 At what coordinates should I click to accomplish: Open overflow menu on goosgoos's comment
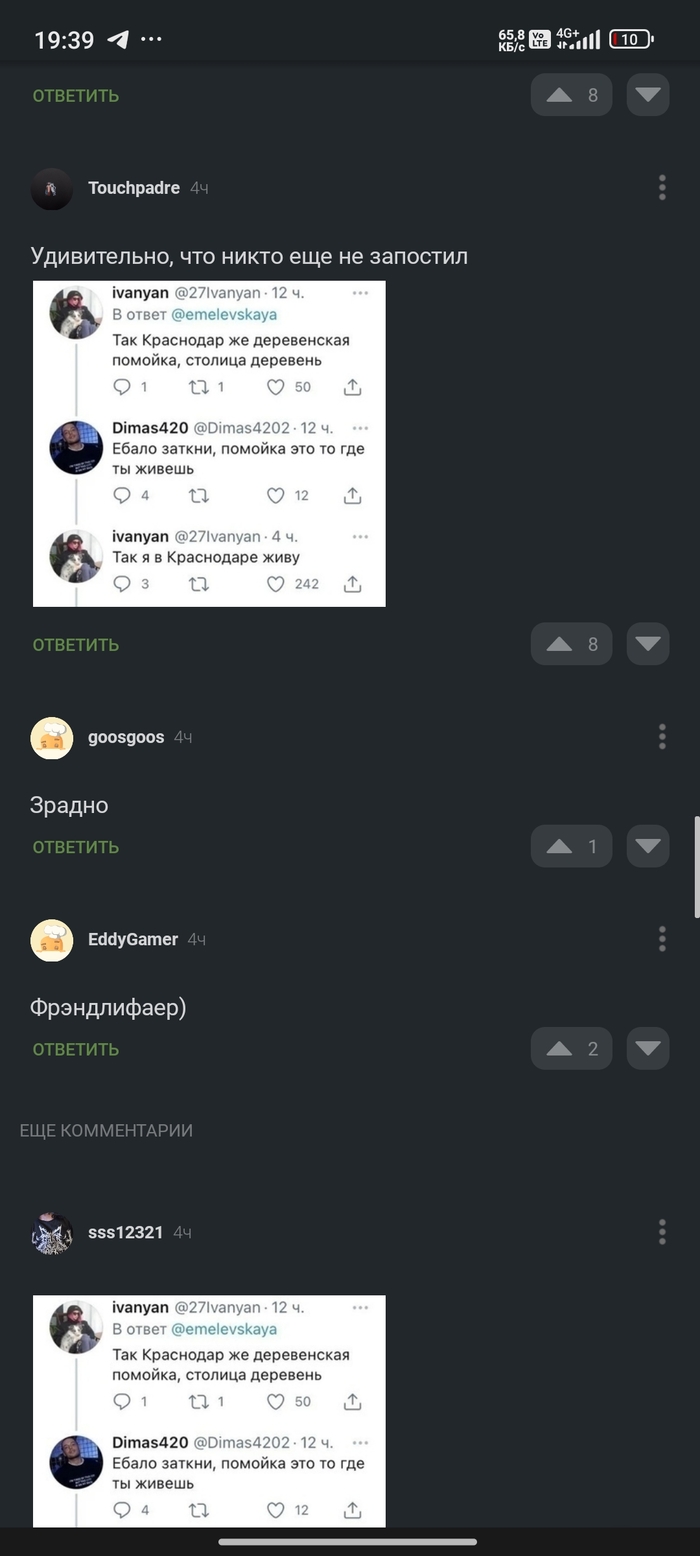point(662,737)
